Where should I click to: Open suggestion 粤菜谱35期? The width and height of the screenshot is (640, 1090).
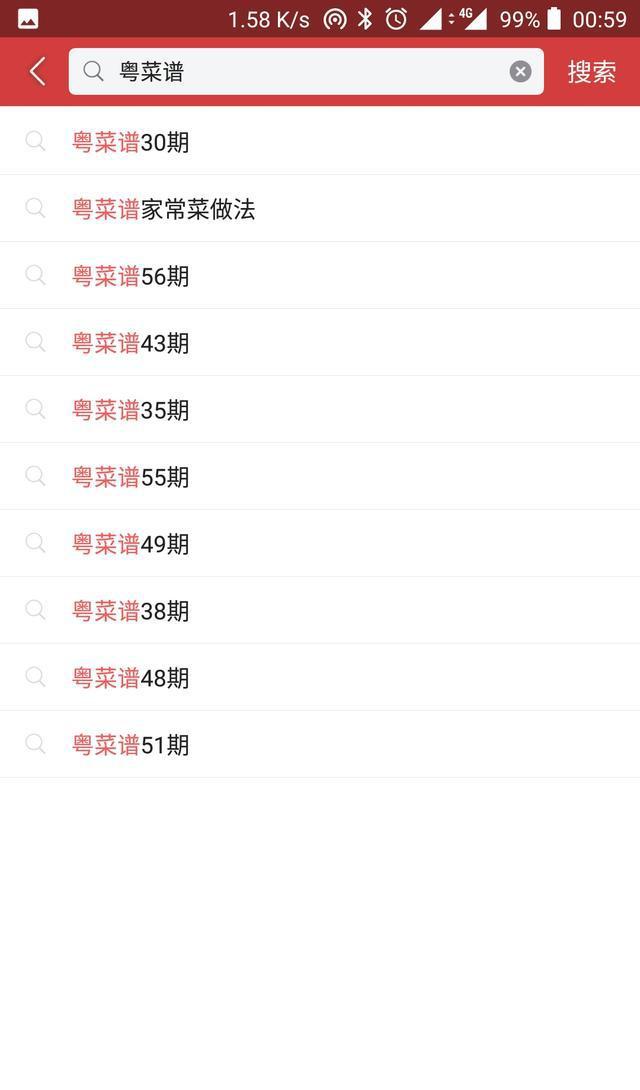(130, 410)
